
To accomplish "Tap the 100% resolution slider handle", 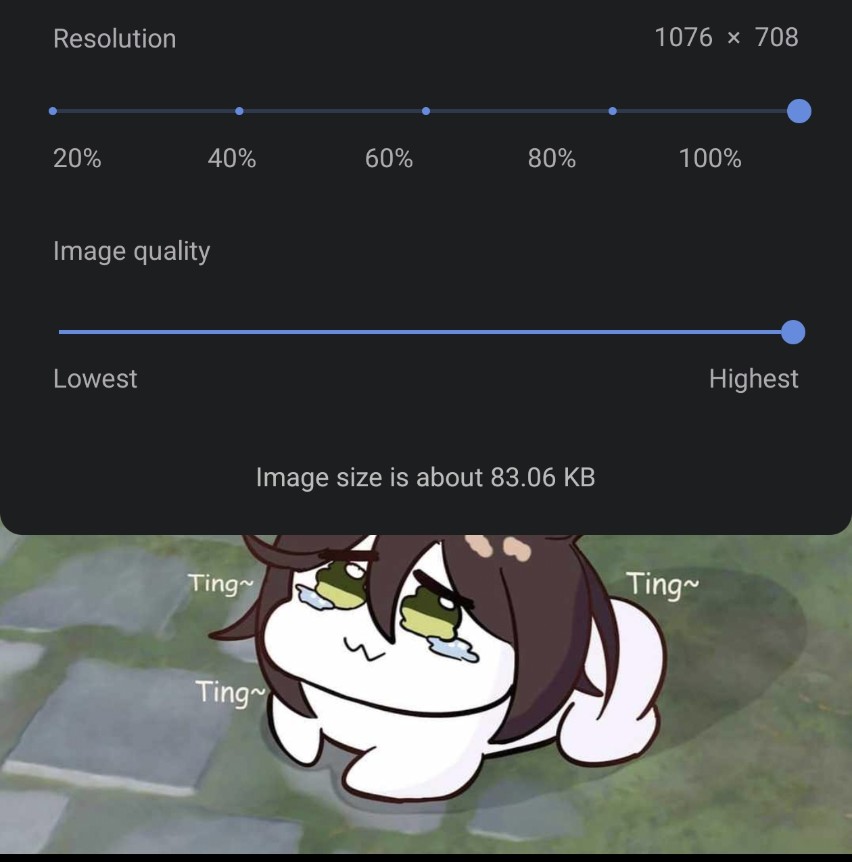I will [x=798, y=111].
